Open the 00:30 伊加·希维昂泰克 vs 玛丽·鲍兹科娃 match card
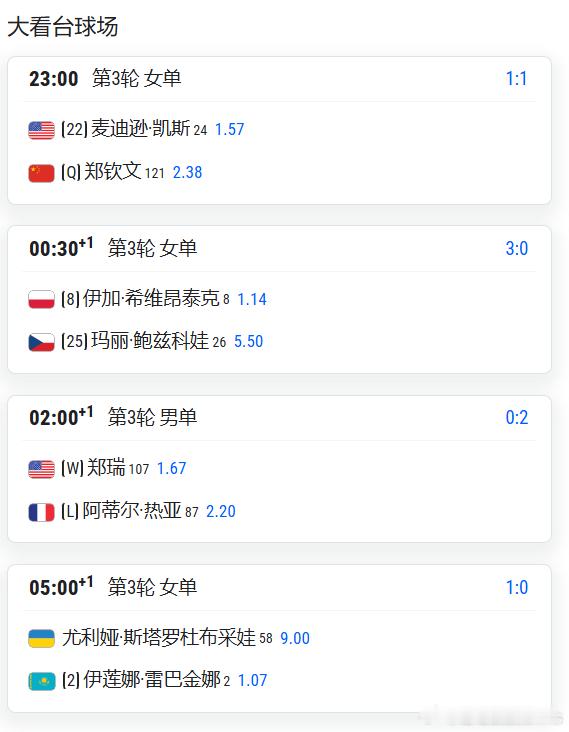Viewport: 569px width, 732px height. coord(279,299)
